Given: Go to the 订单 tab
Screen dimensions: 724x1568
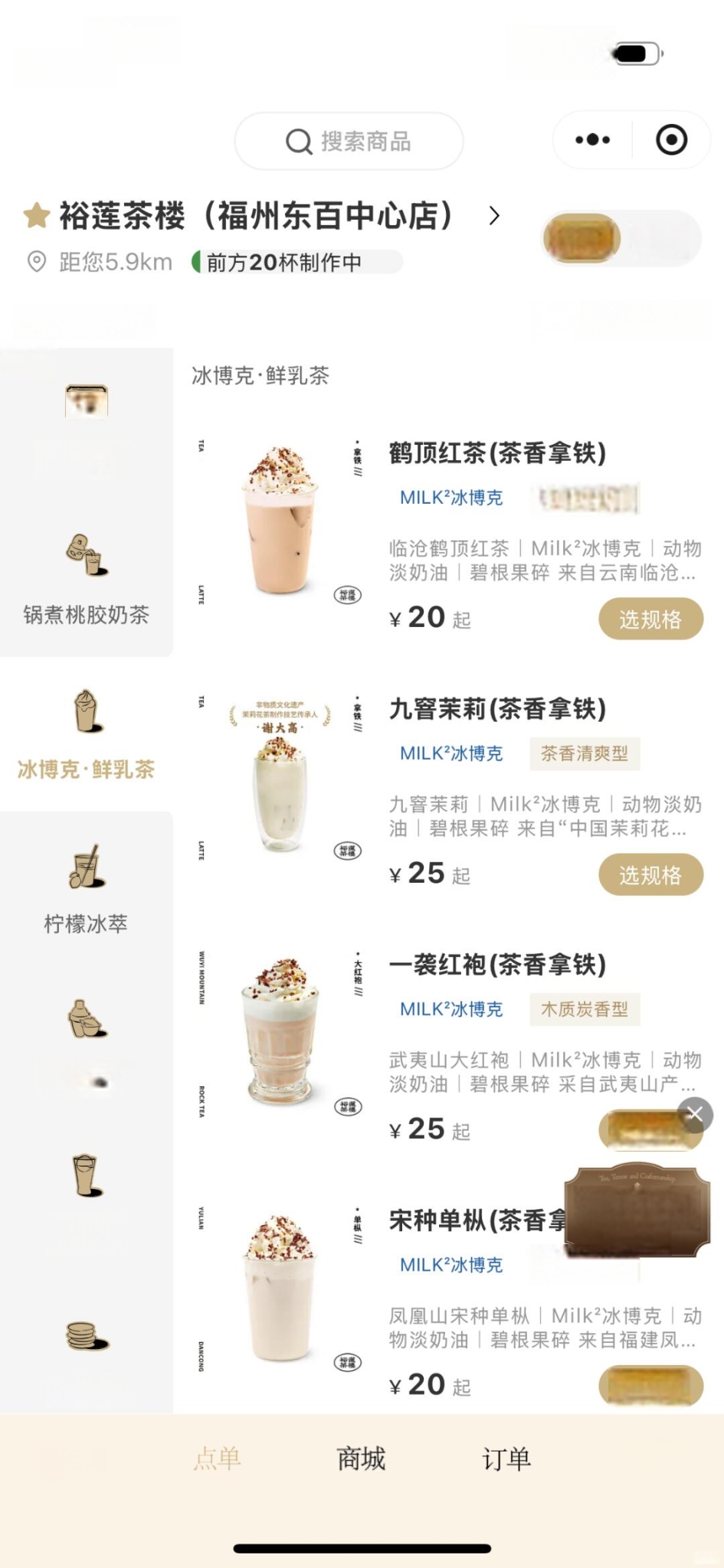Looking at the screenshot, I should (x=506, y=1459).
